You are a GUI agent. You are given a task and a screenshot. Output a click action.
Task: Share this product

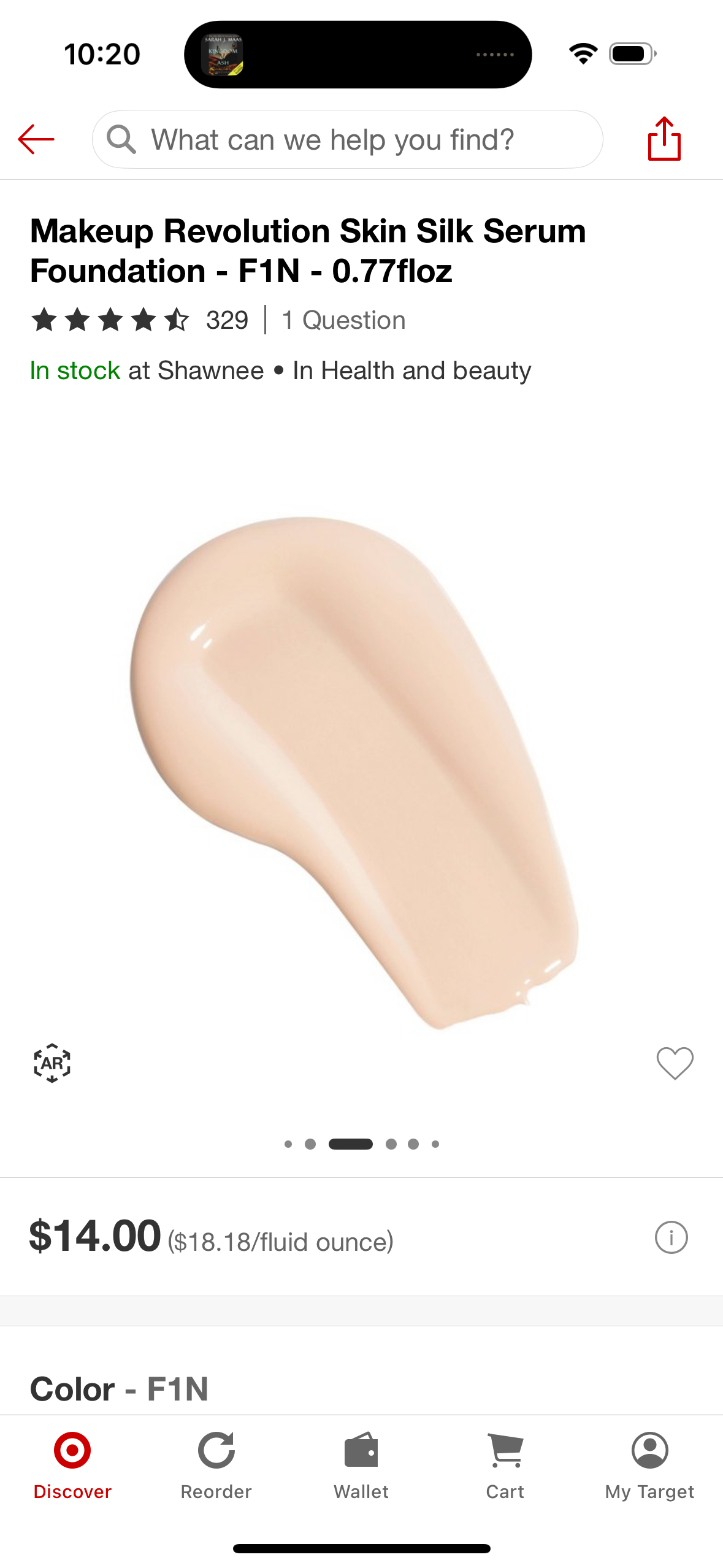click(664, 139)
